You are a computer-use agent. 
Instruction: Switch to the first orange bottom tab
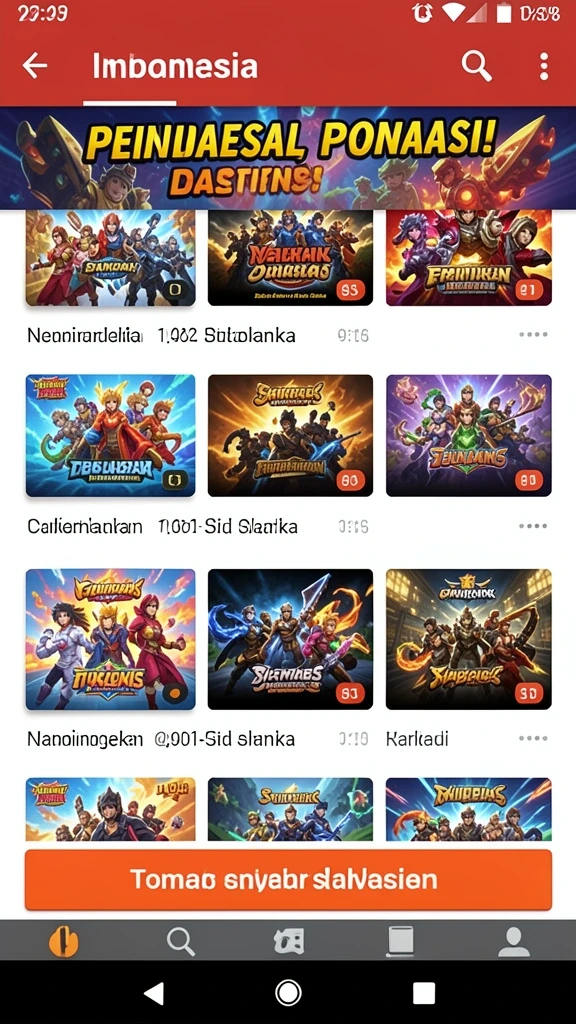(64, 942)
